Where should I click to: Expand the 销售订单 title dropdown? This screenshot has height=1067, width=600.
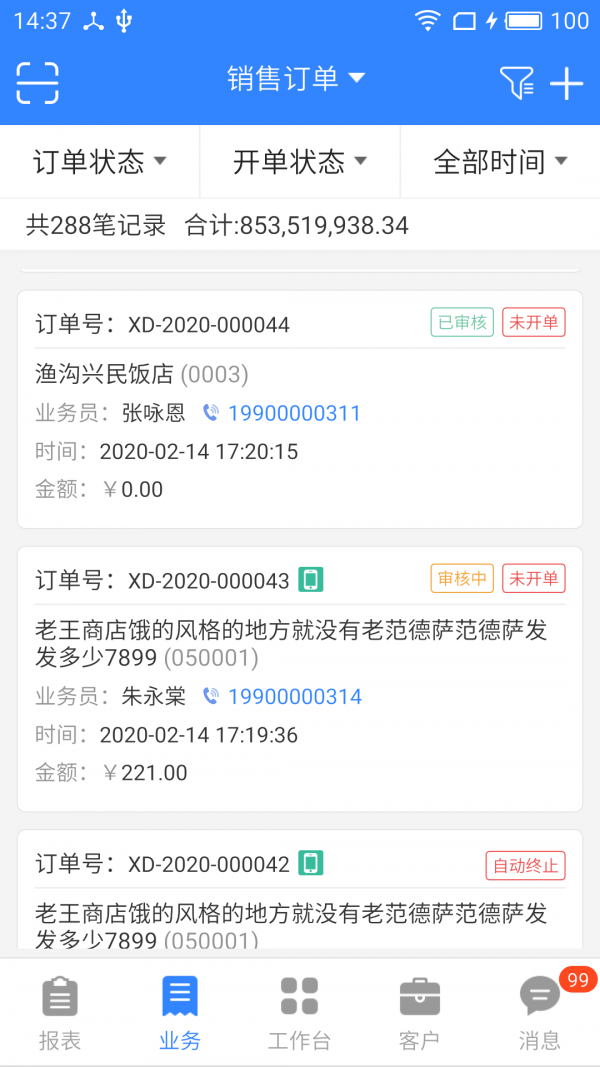pyautogui.click(x=296, y=79)
